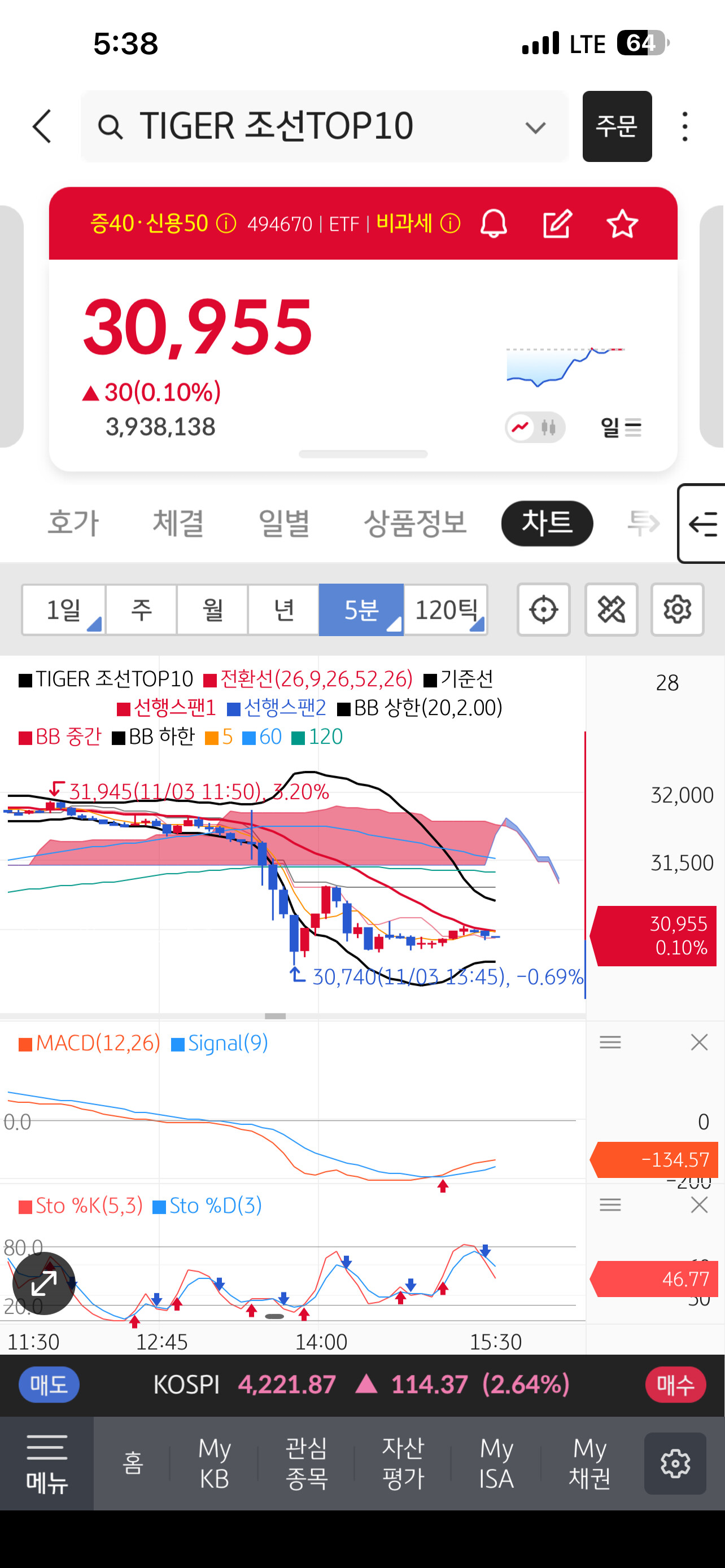Viewport: 725px width, 1568px height.
Task: Add stock to favorites with the star
Action: (622, 224)
